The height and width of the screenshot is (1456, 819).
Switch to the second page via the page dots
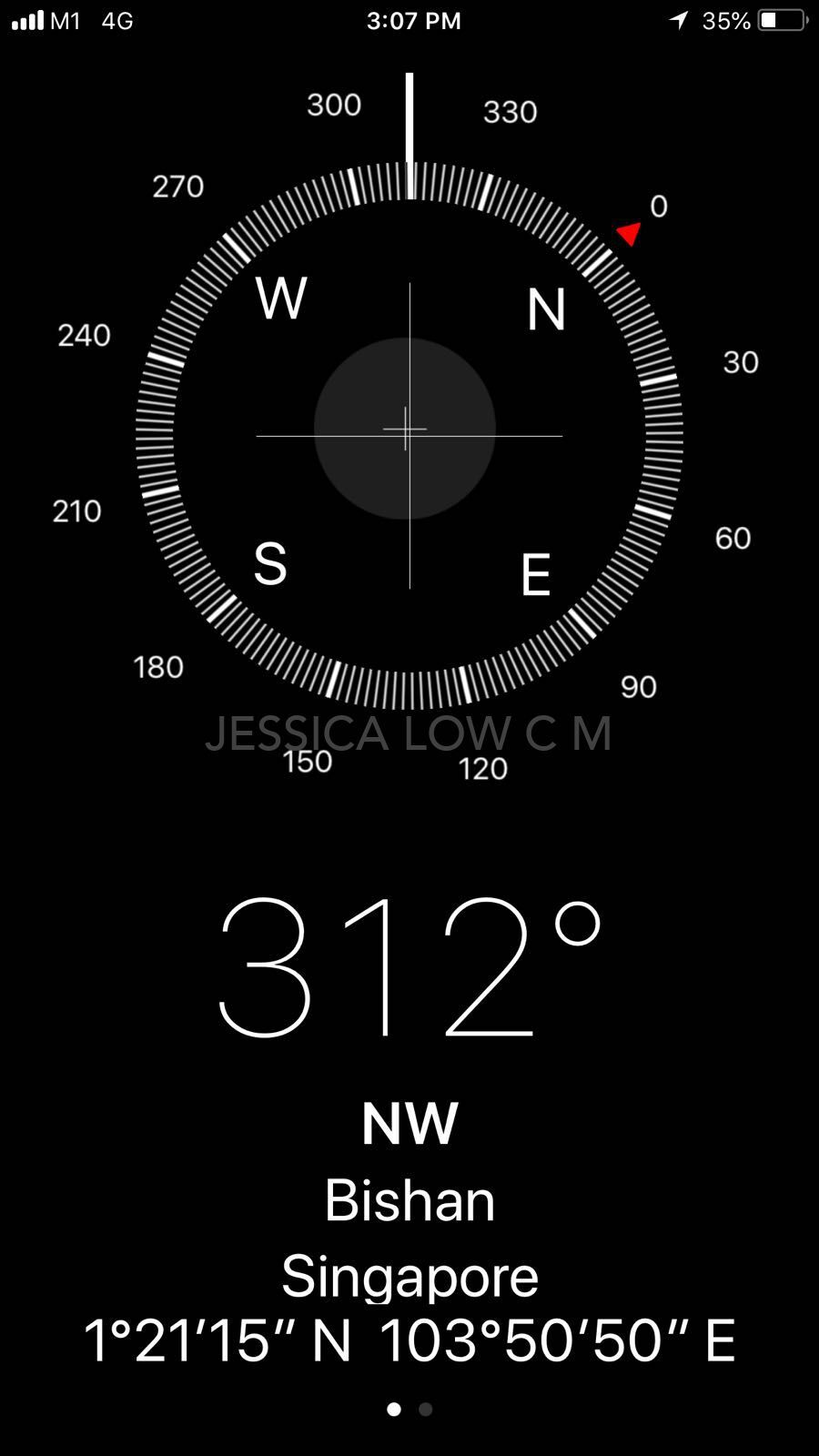click(x=425, y=1409)
